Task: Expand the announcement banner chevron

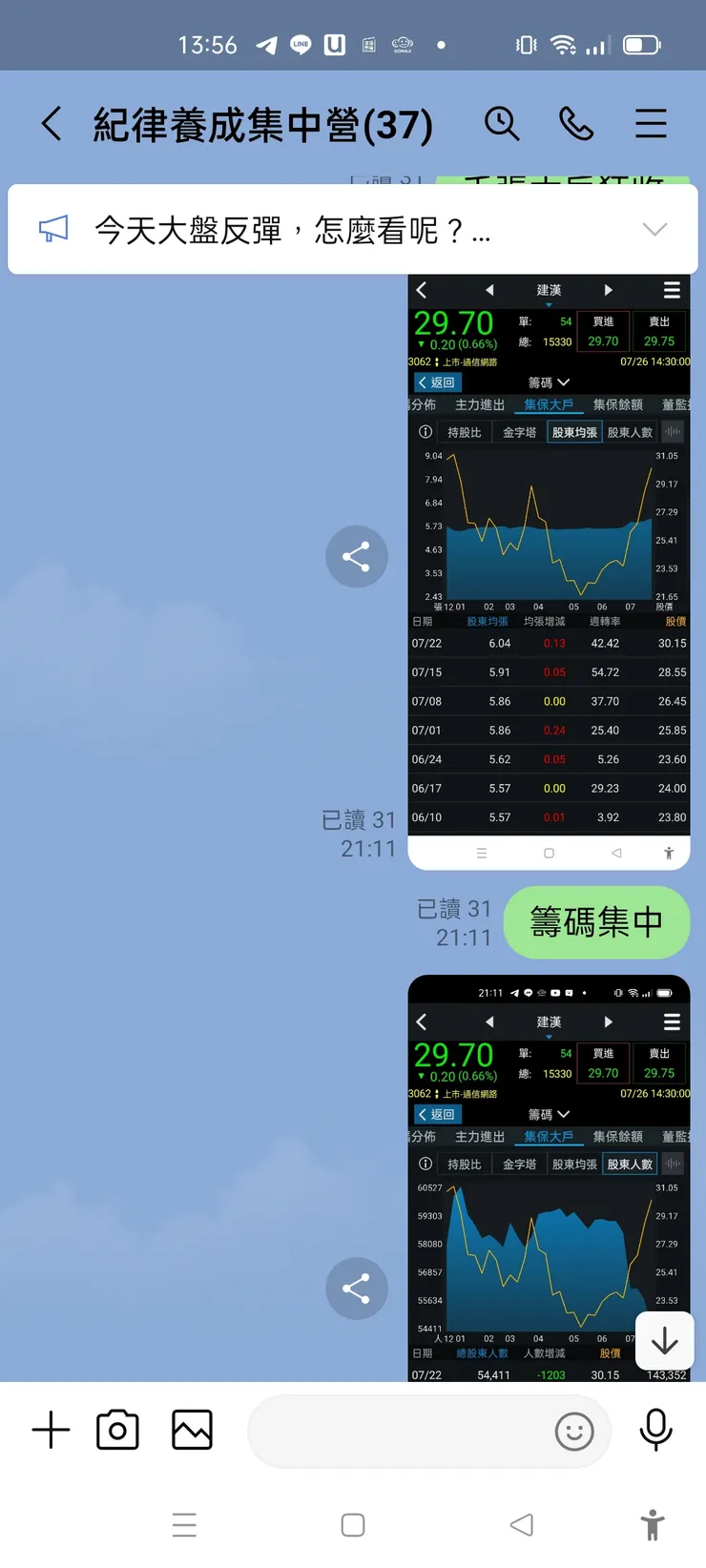Action: pyautogui.click(x=655, y=229)
